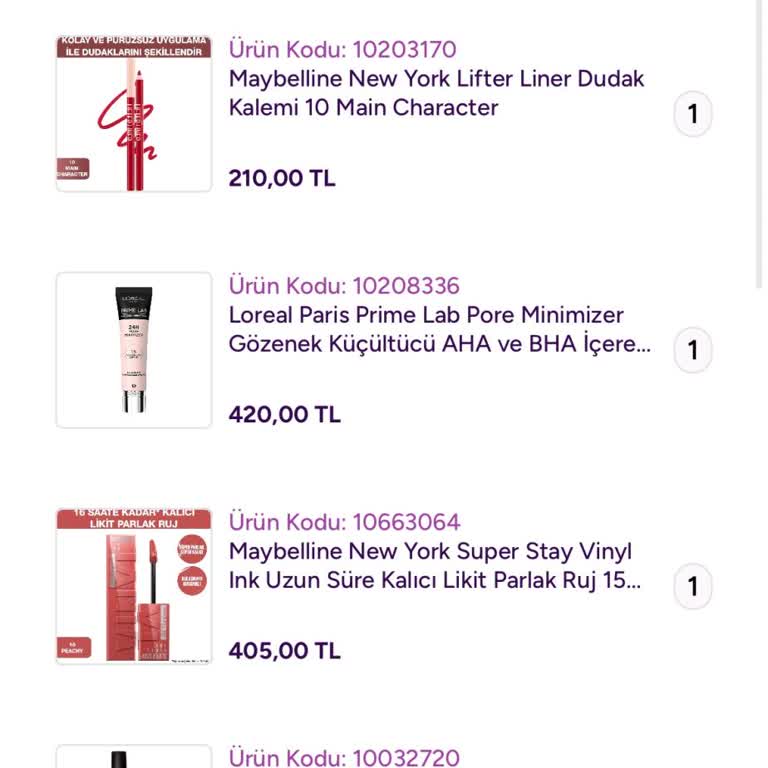
Task: Open Maybelline Lifter Liner Dudak Kalemi title
Action: (x=436, y=93)
